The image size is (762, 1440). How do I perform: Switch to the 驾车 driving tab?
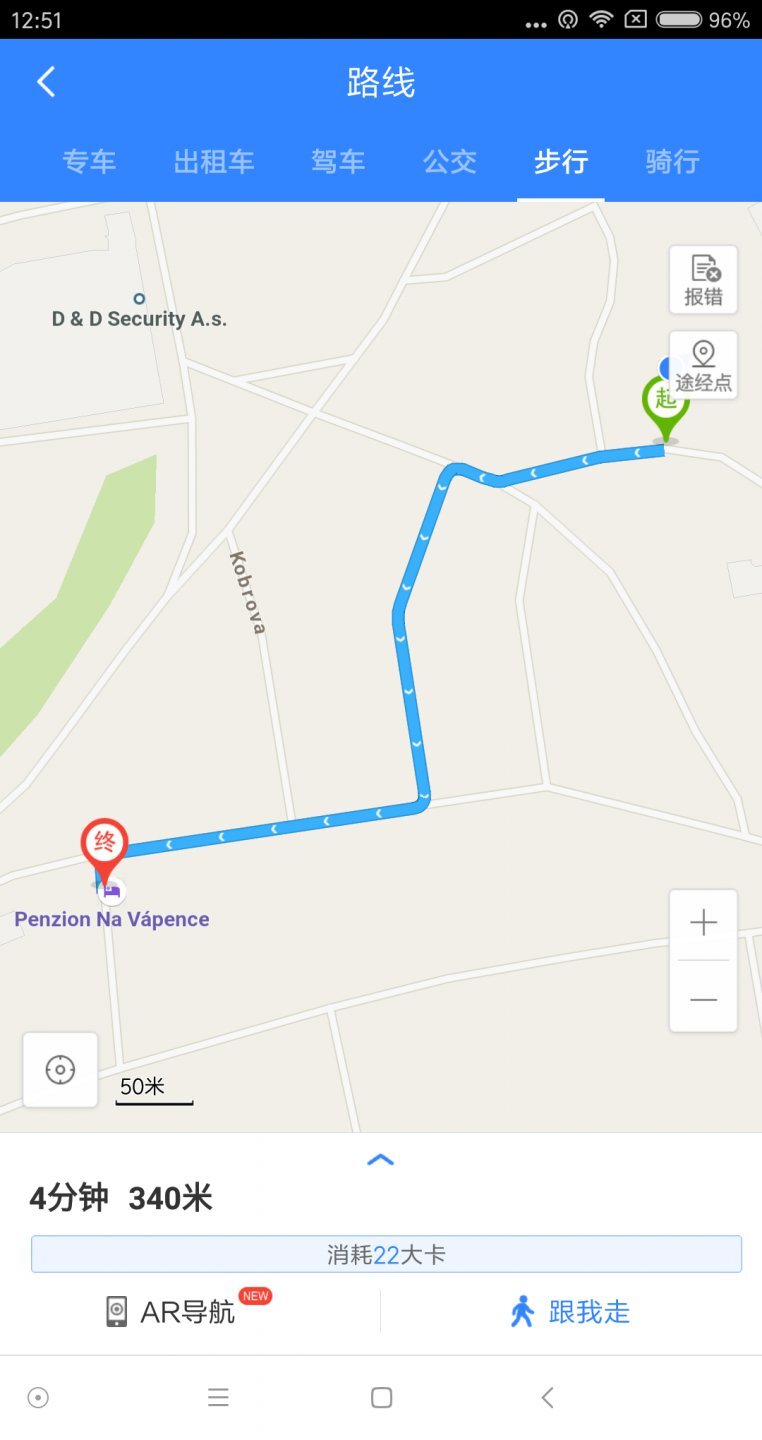coord(338,162)
